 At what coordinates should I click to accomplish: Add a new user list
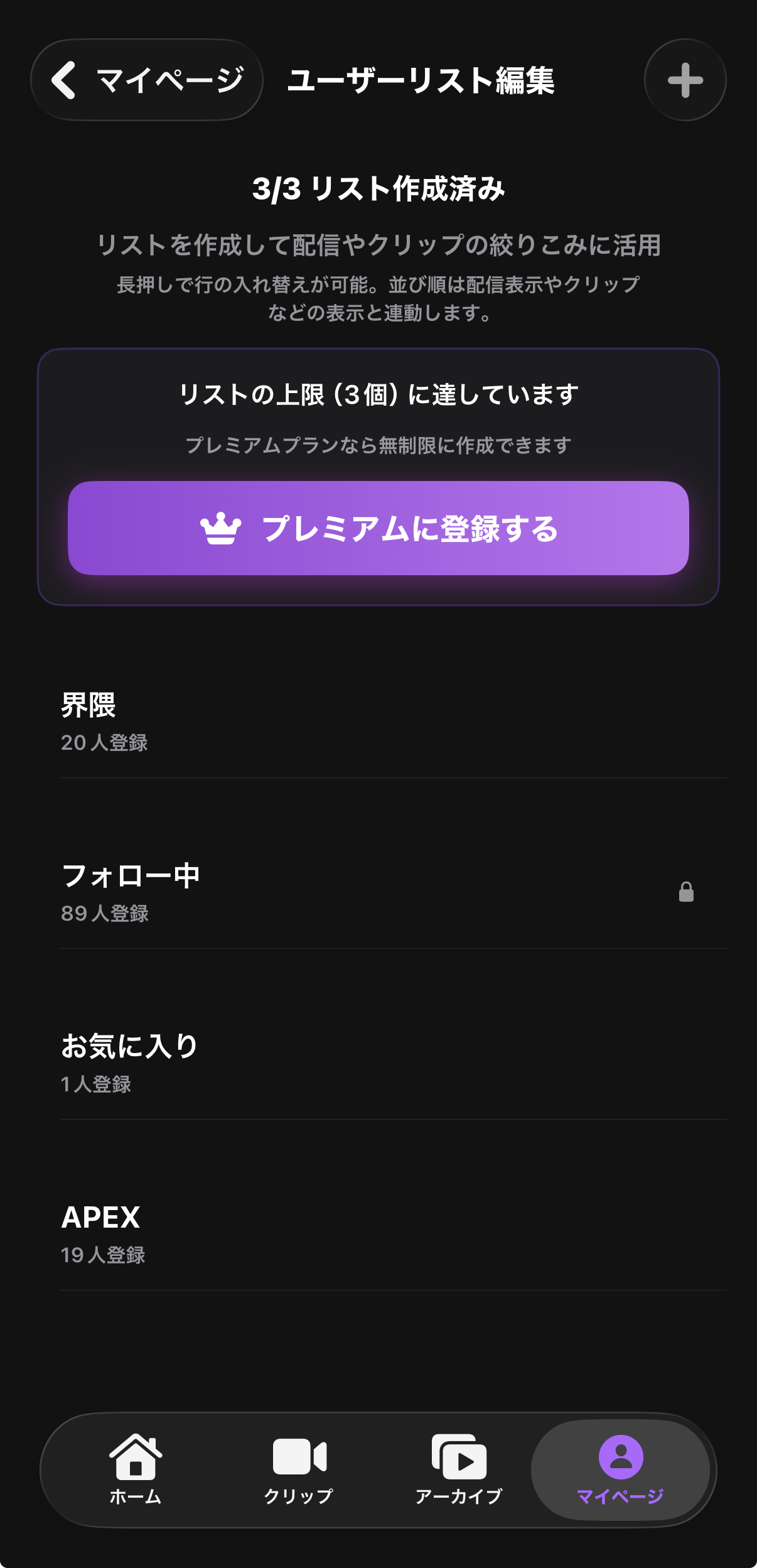(685, 80)
